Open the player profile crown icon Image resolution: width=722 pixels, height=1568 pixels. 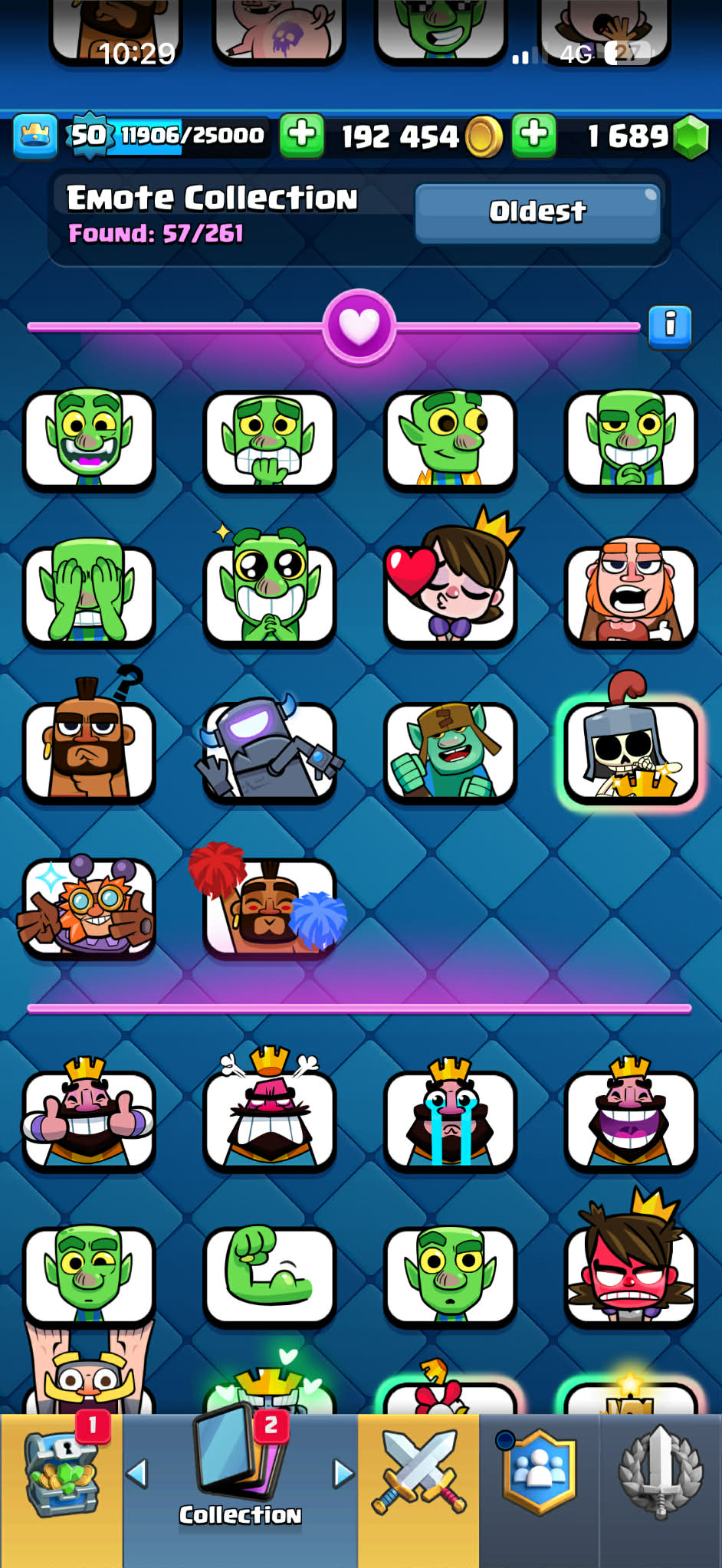(x=35, y=136)
